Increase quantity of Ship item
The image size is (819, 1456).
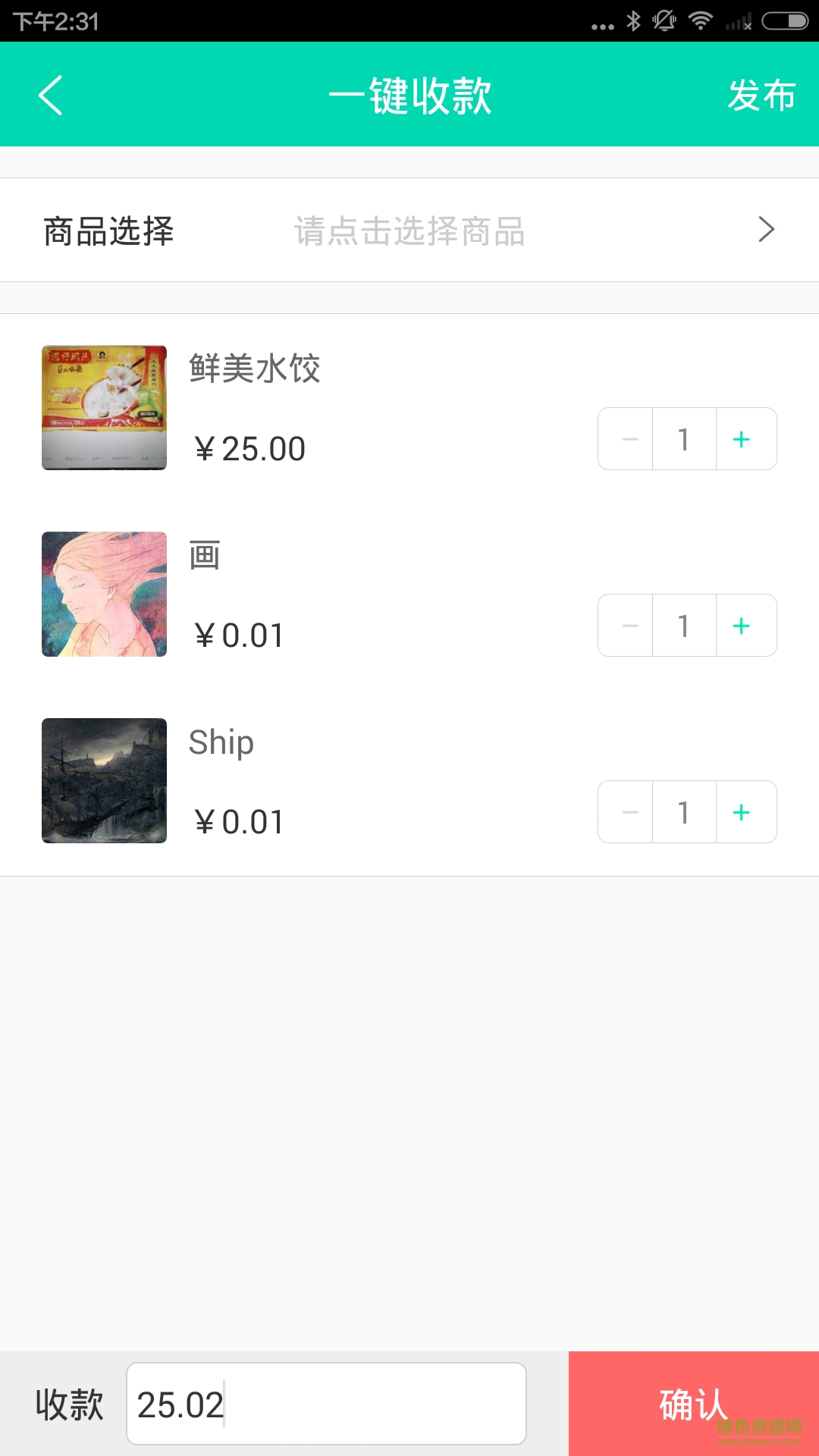[742, 812]
